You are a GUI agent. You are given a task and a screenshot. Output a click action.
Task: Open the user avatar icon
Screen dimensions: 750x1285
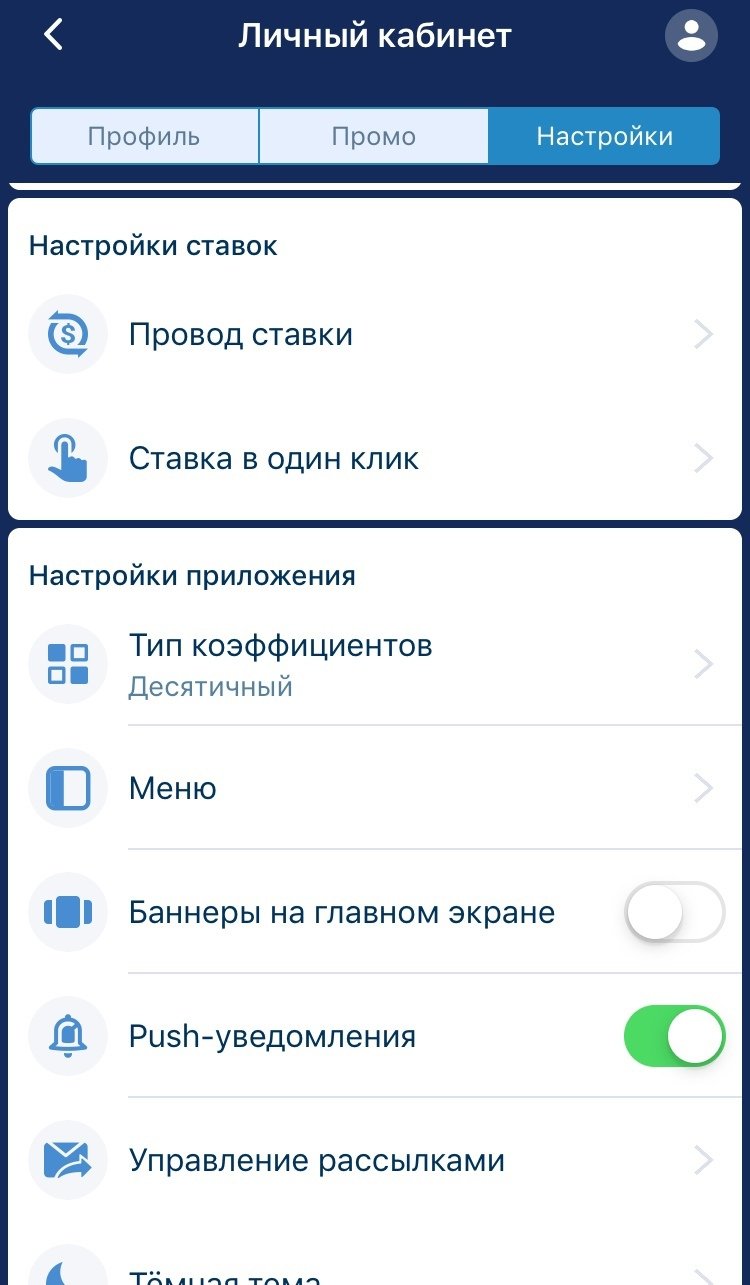click(x=691, y=36)
